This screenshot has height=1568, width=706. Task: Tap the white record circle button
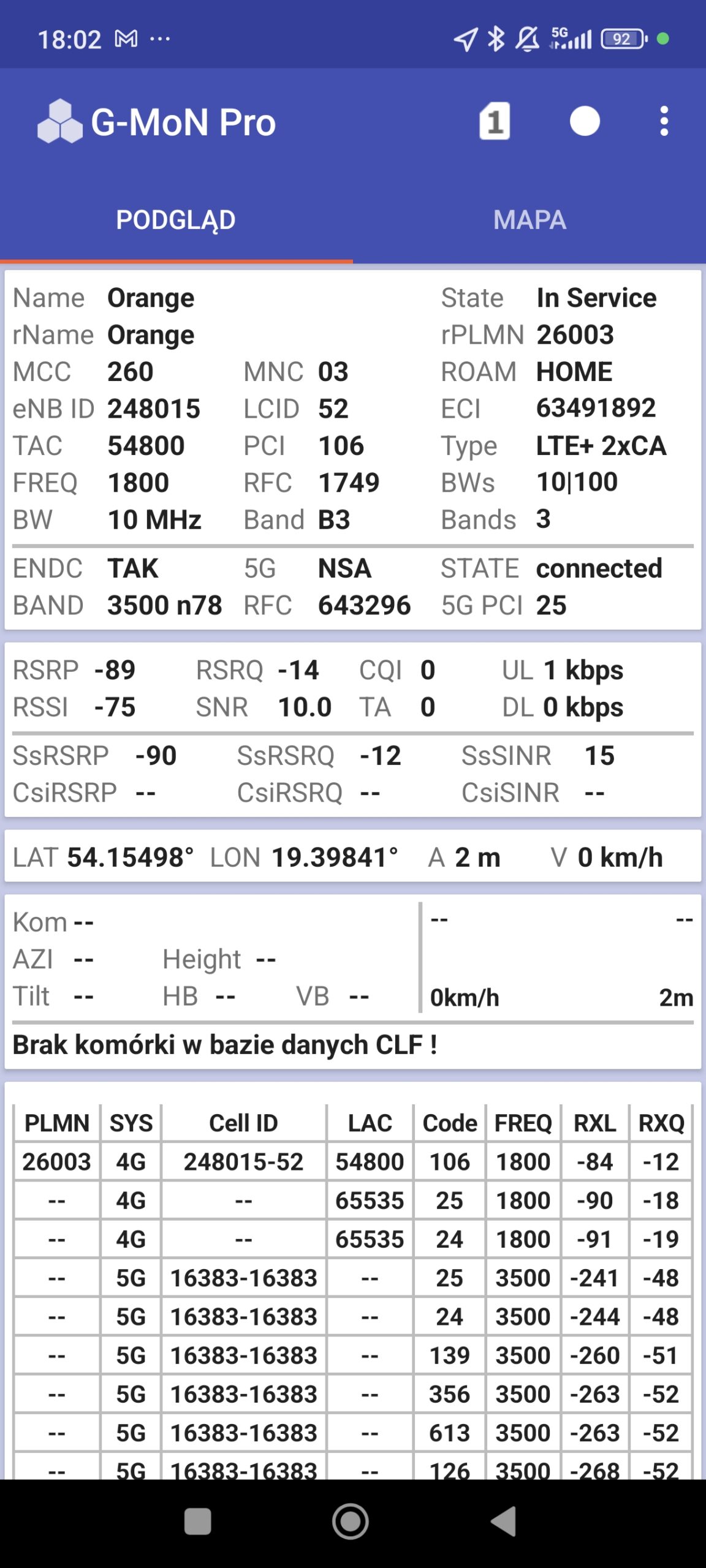(585, 121)
